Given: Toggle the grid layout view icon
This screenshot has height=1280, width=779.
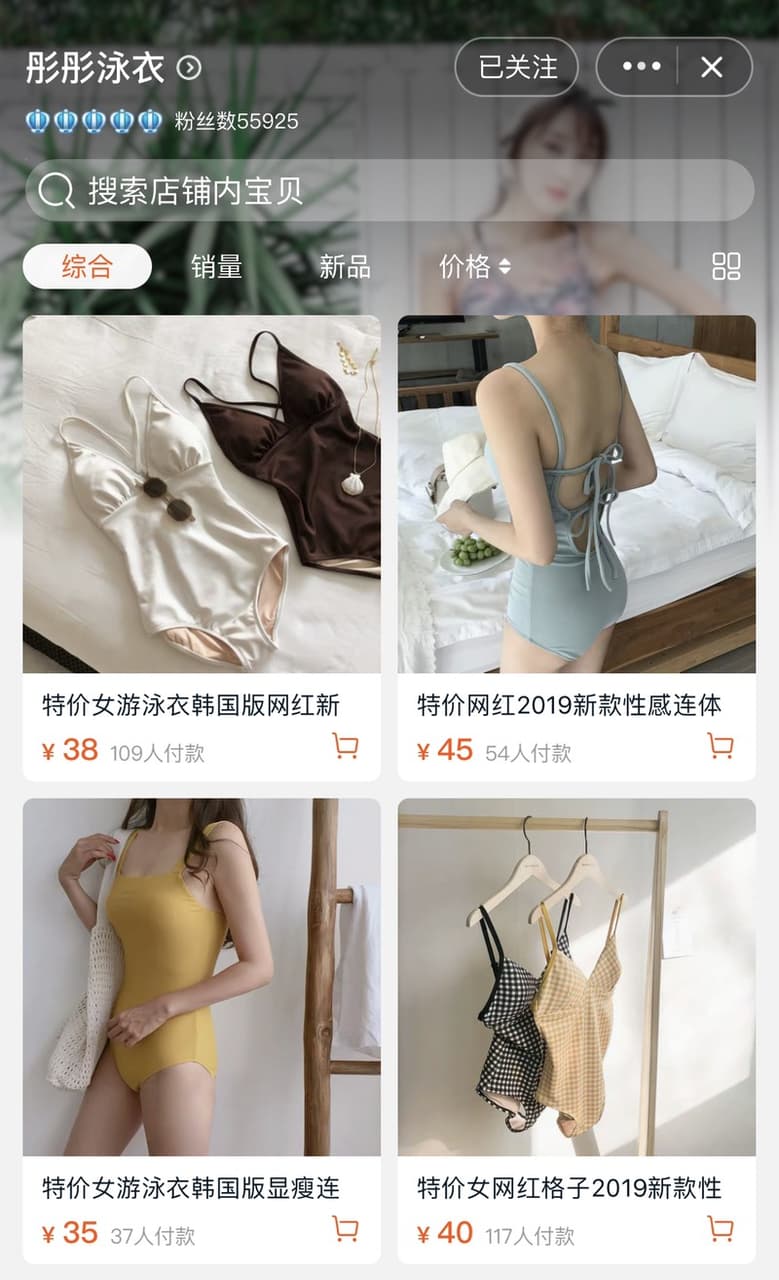Looking at the screenshot, I should click(726, 266).
